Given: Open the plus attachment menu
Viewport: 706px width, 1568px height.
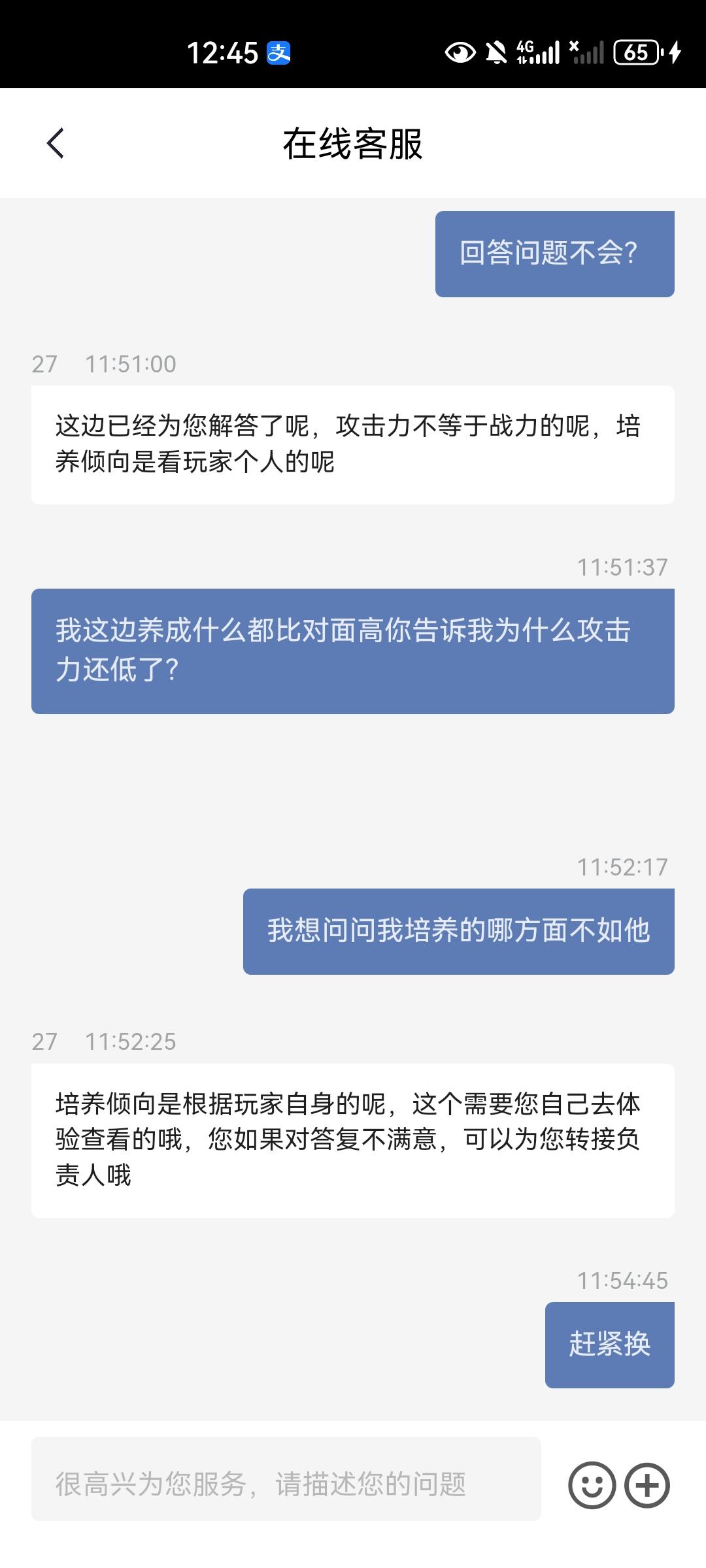Looking at the screenshot, I should [647, 1485].
